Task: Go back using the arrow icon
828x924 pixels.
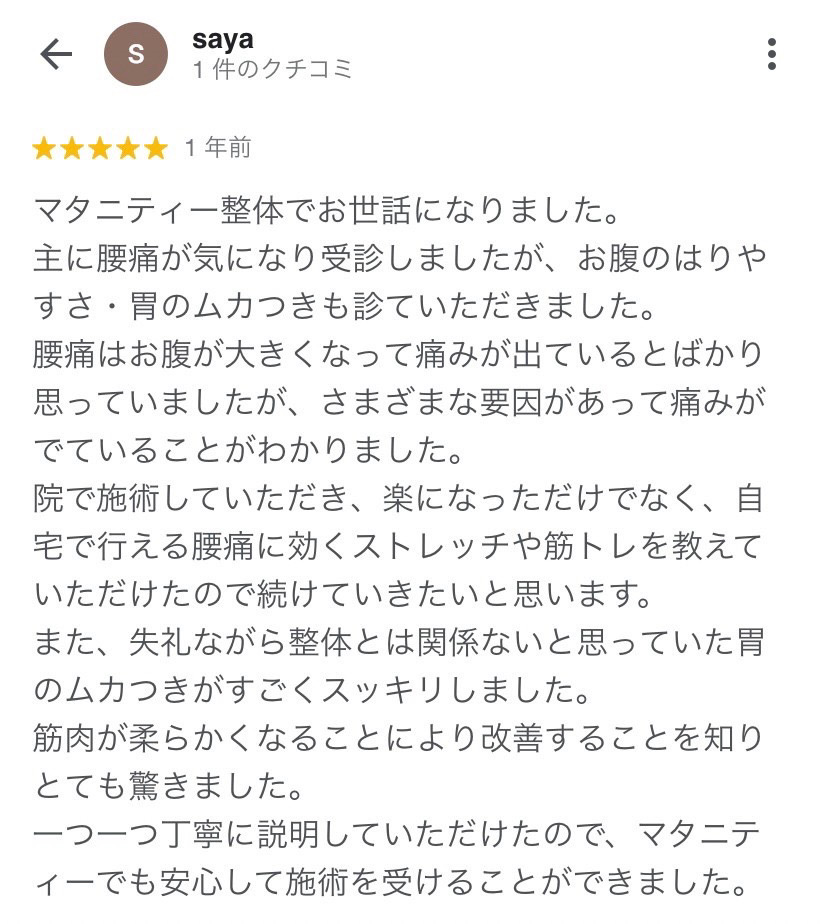Action: click(56, 54)
